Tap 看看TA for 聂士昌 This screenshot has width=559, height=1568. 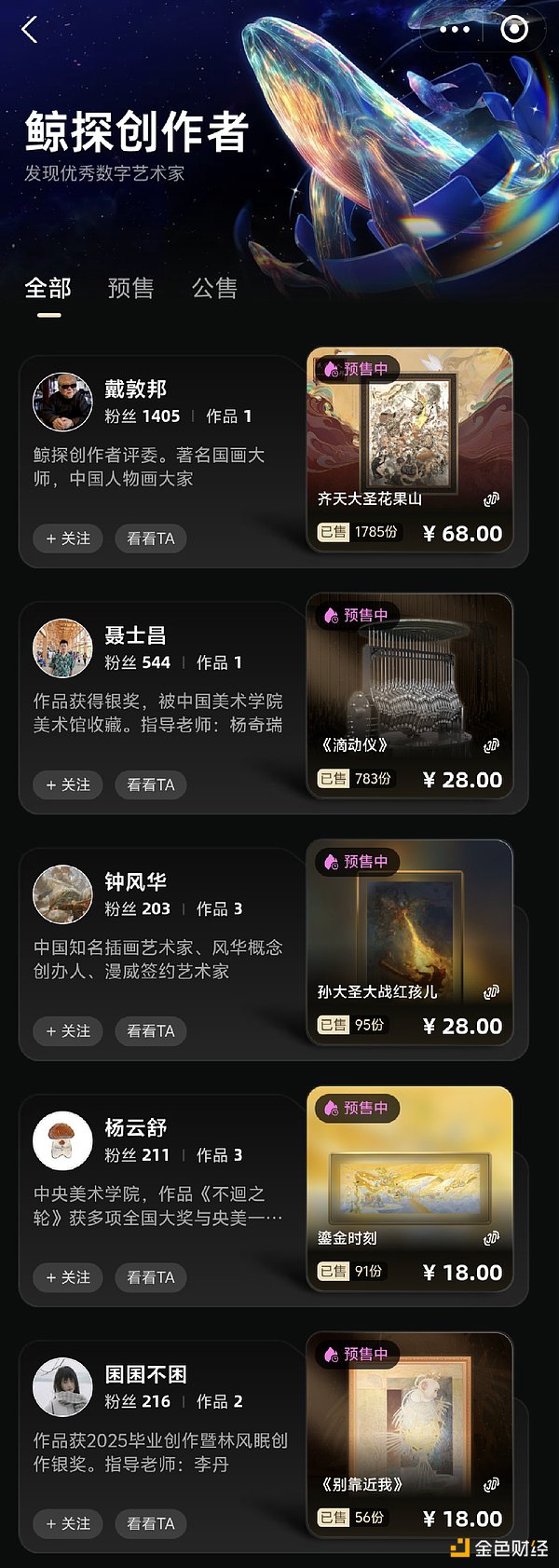151,784
